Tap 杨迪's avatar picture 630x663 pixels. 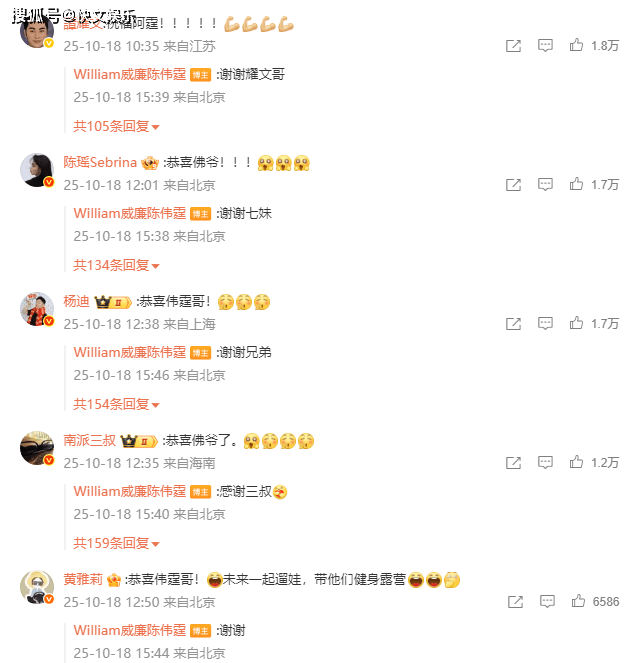36,308
